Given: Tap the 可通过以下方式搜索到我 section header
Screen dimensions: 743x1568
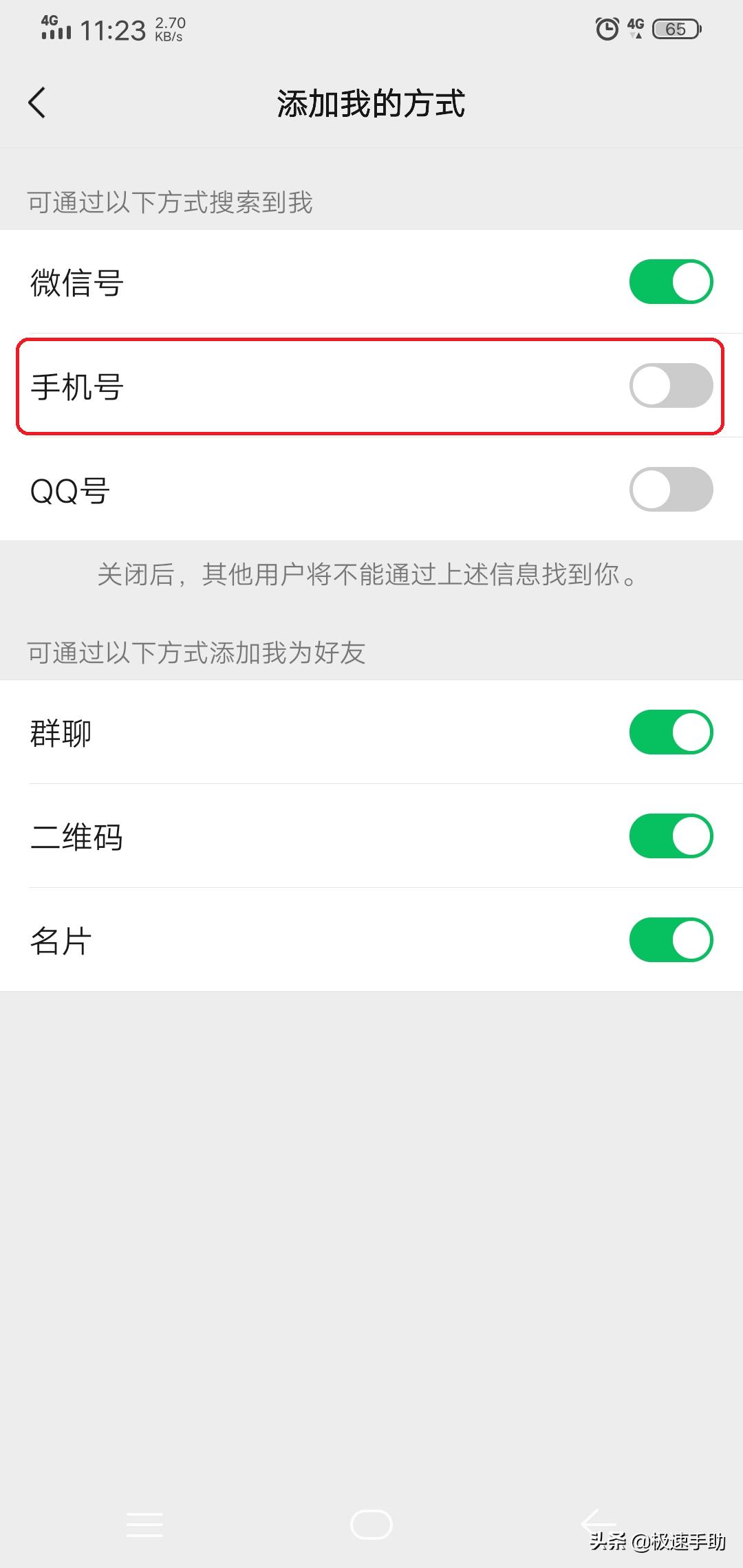Looking at the screenshot, I should coord(169,202).
